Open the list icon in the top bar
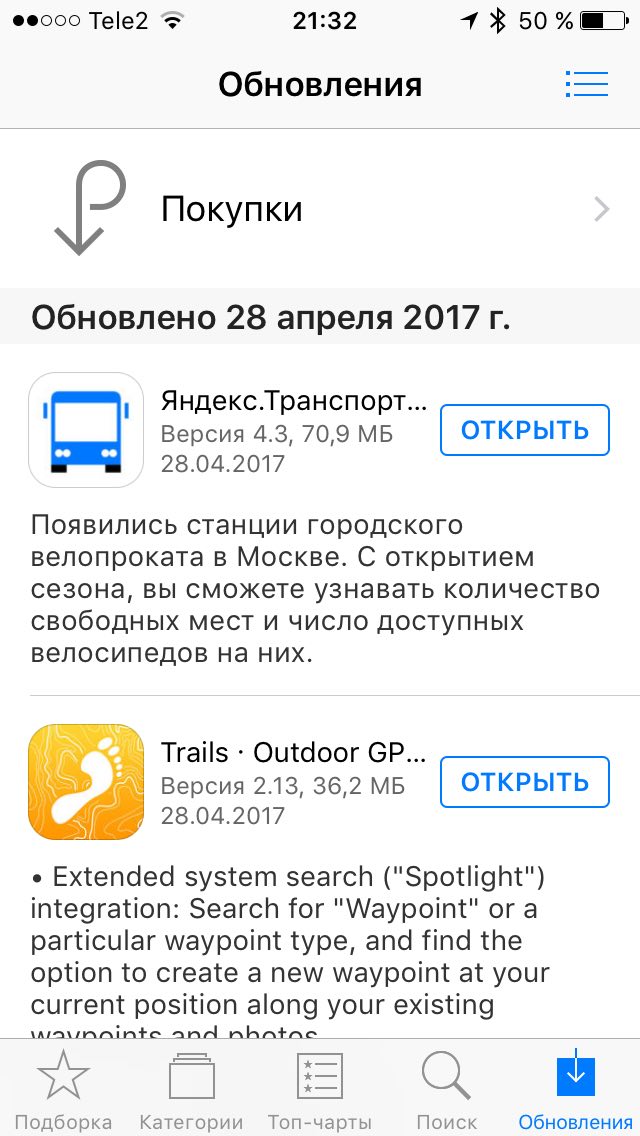The height and width of the screenshot is (1136, 640). point(586,85)
